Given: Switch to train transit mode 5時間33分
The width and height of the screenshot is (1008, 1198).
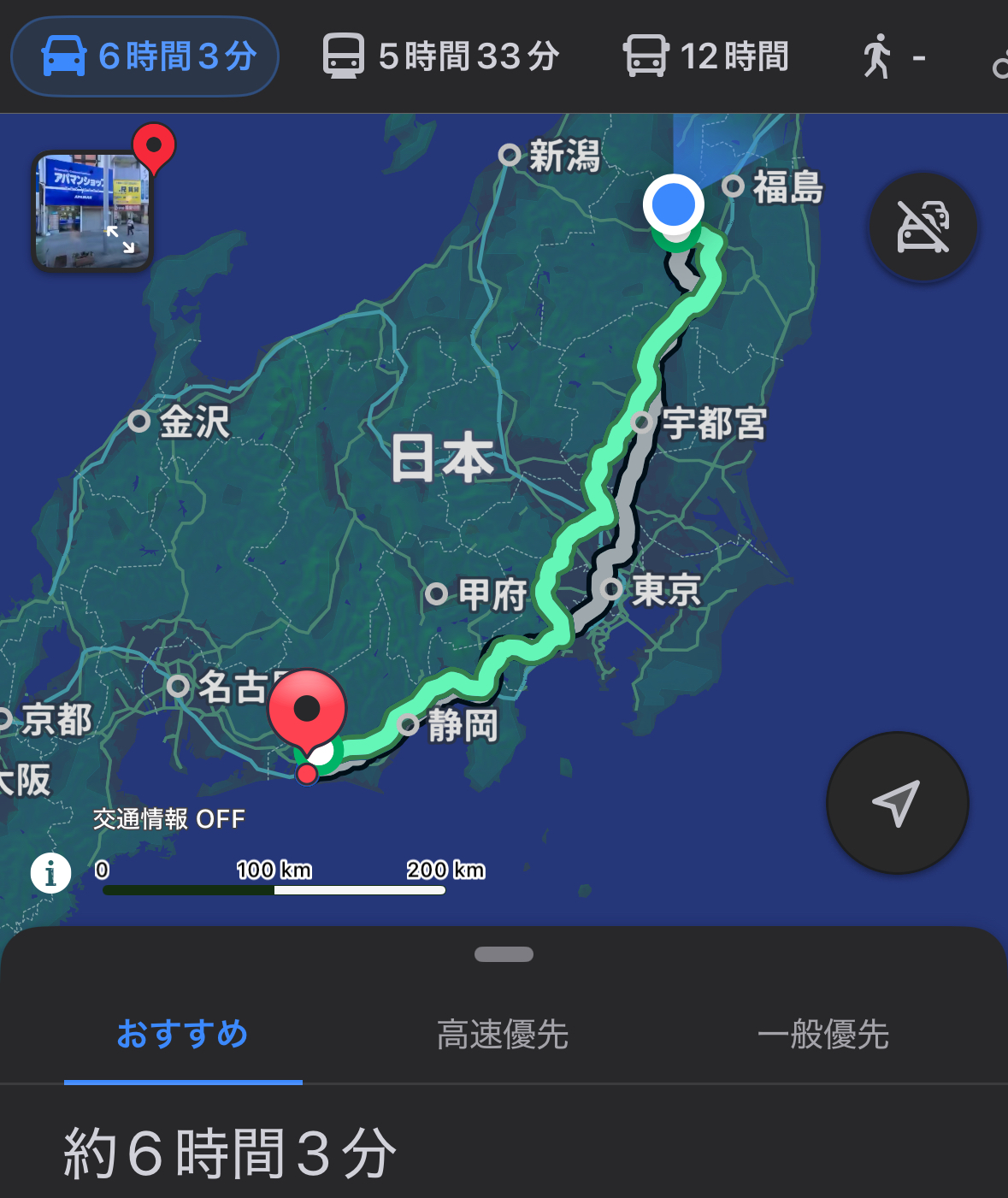Looking at the screenshot, I should tap(441, 56).
